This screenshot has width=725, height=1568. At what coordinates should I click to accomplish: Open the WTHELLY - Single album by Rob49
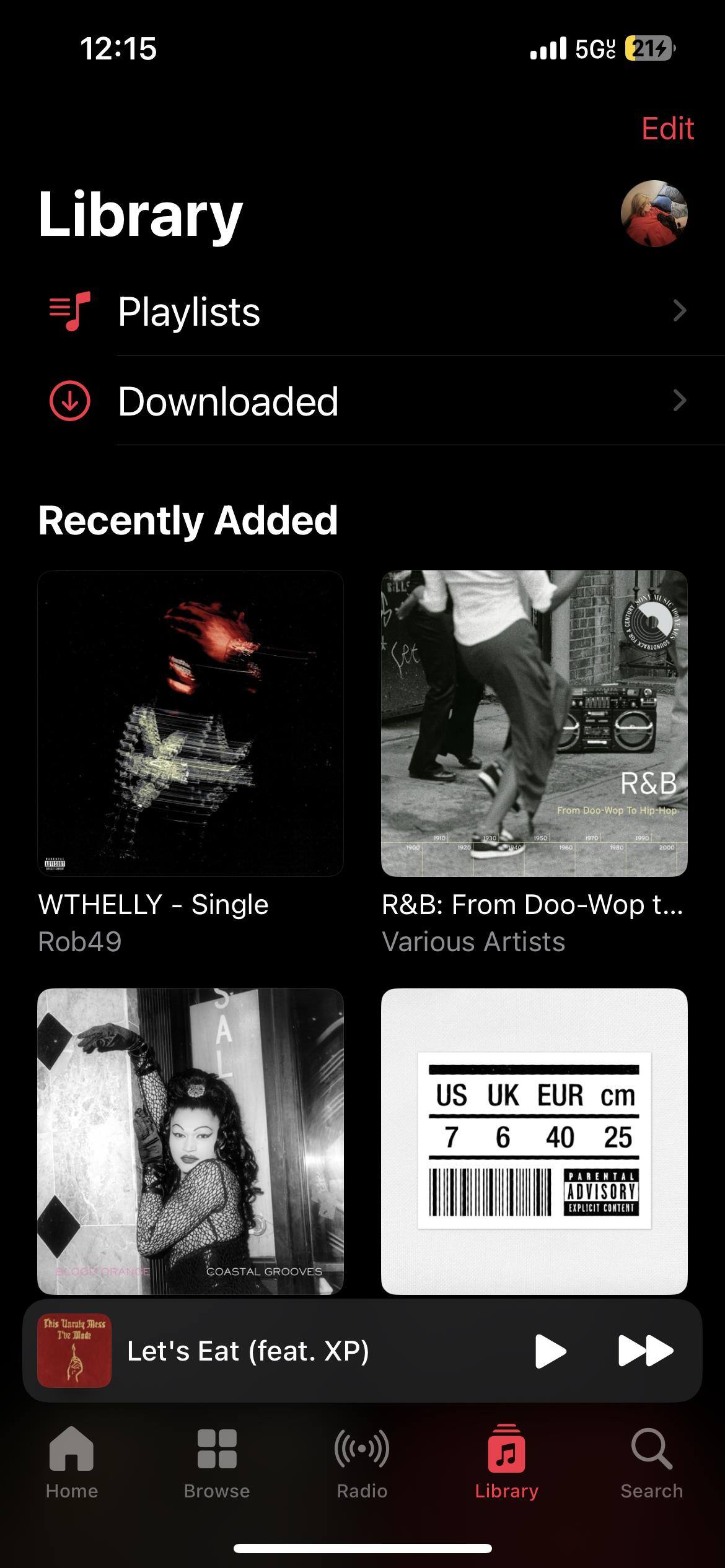click(190, 723)
